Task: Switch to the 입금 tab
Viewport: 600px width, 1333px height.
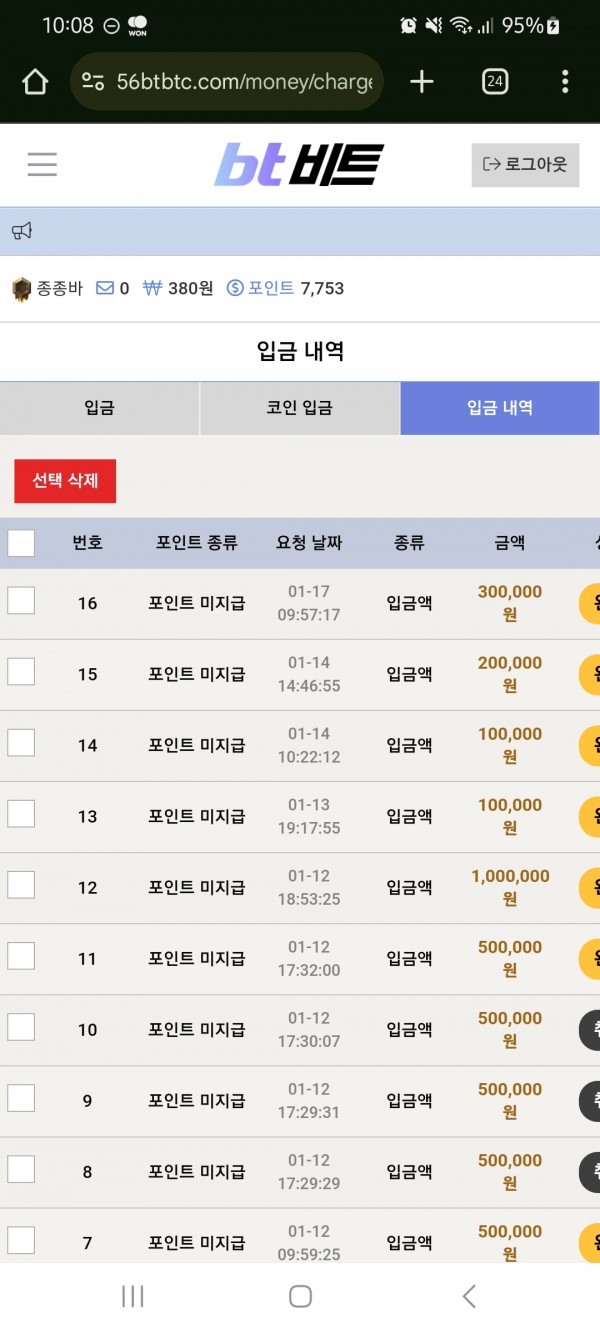Action: [99, 408]
